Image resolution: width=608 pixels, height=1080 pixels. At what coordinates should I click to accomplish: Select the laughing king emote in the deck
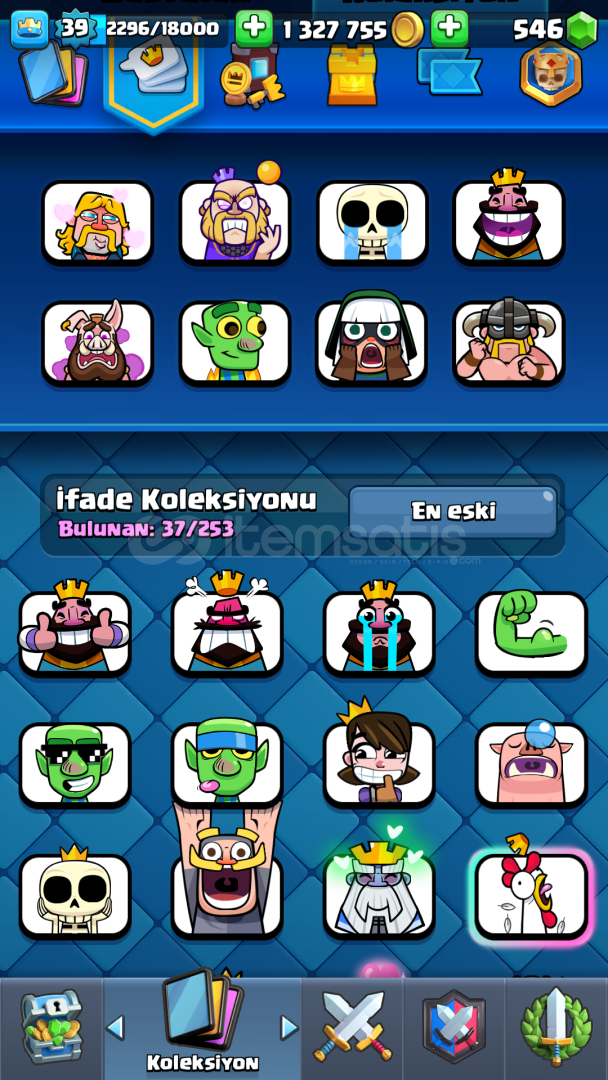509,222
